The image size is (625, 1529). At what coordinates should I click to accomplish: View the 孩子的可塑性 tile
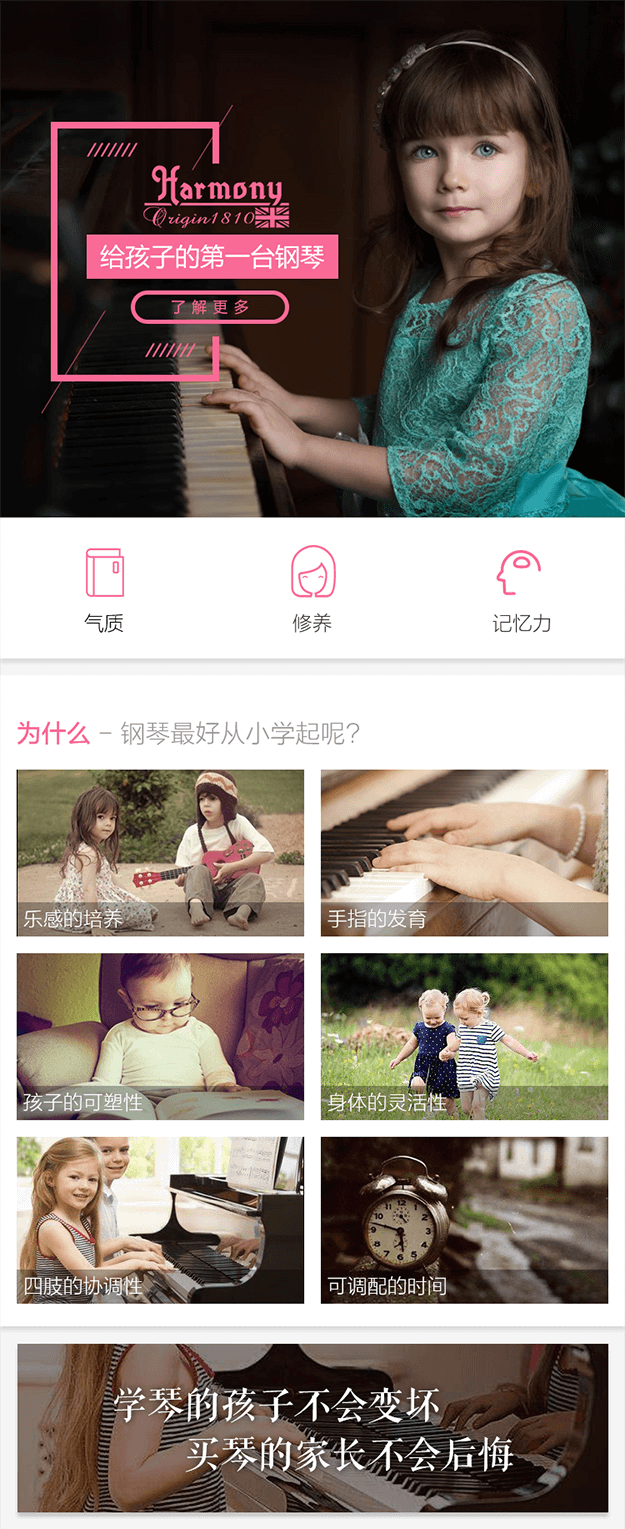point(160,1036)
